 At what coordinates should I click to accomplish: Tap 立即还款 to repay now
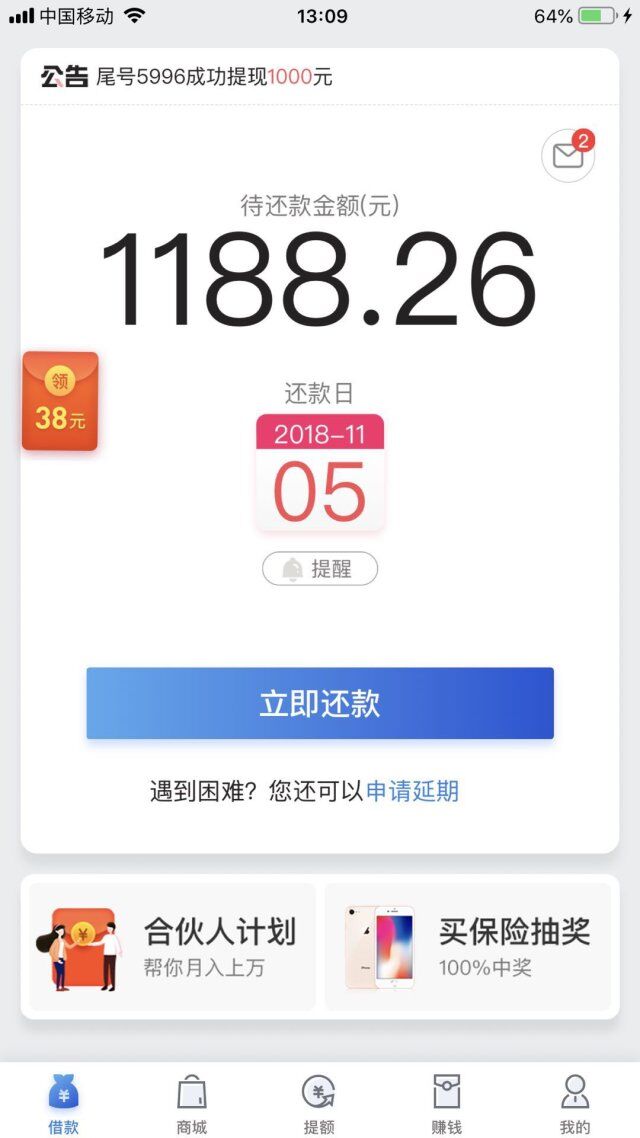(x=320, y=703)
